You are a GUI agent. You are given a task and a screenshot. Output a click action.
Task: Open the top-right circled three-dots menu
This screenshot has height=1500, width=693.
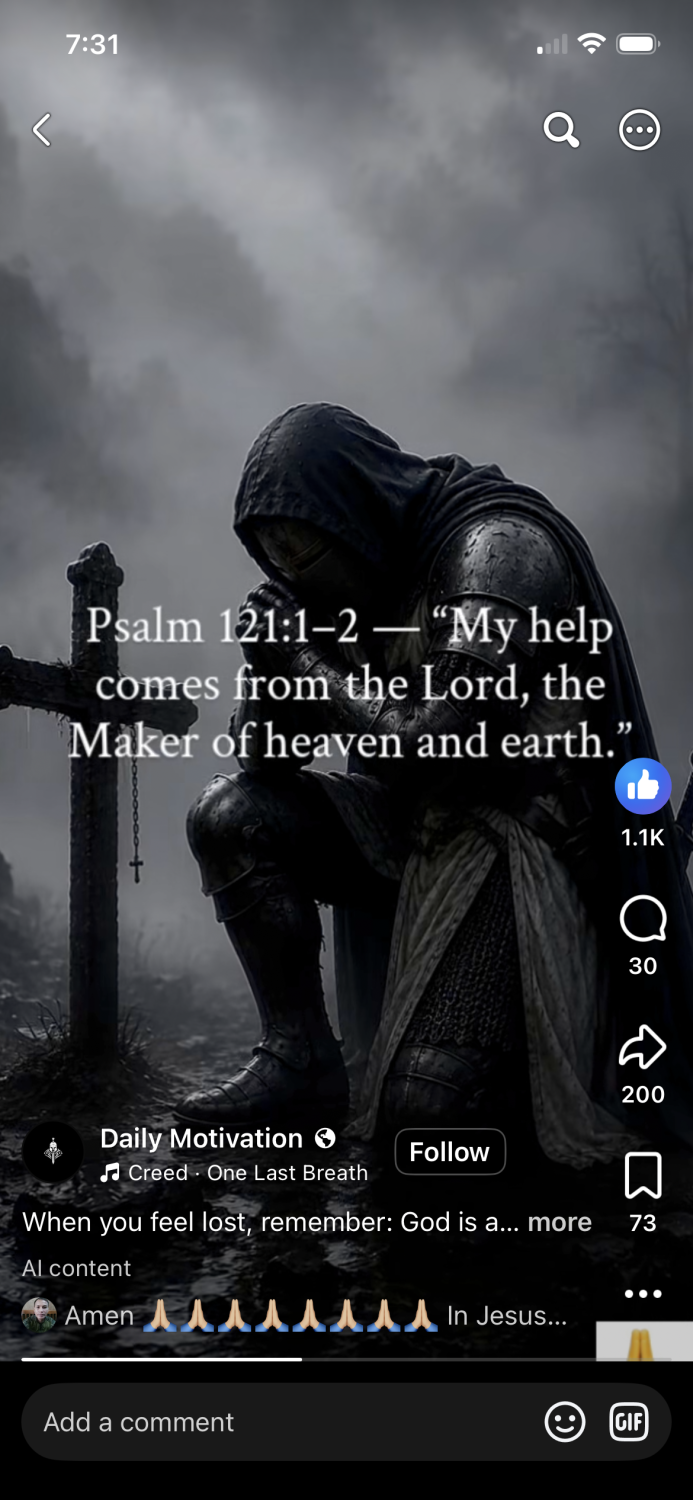[x=640, y=130]
